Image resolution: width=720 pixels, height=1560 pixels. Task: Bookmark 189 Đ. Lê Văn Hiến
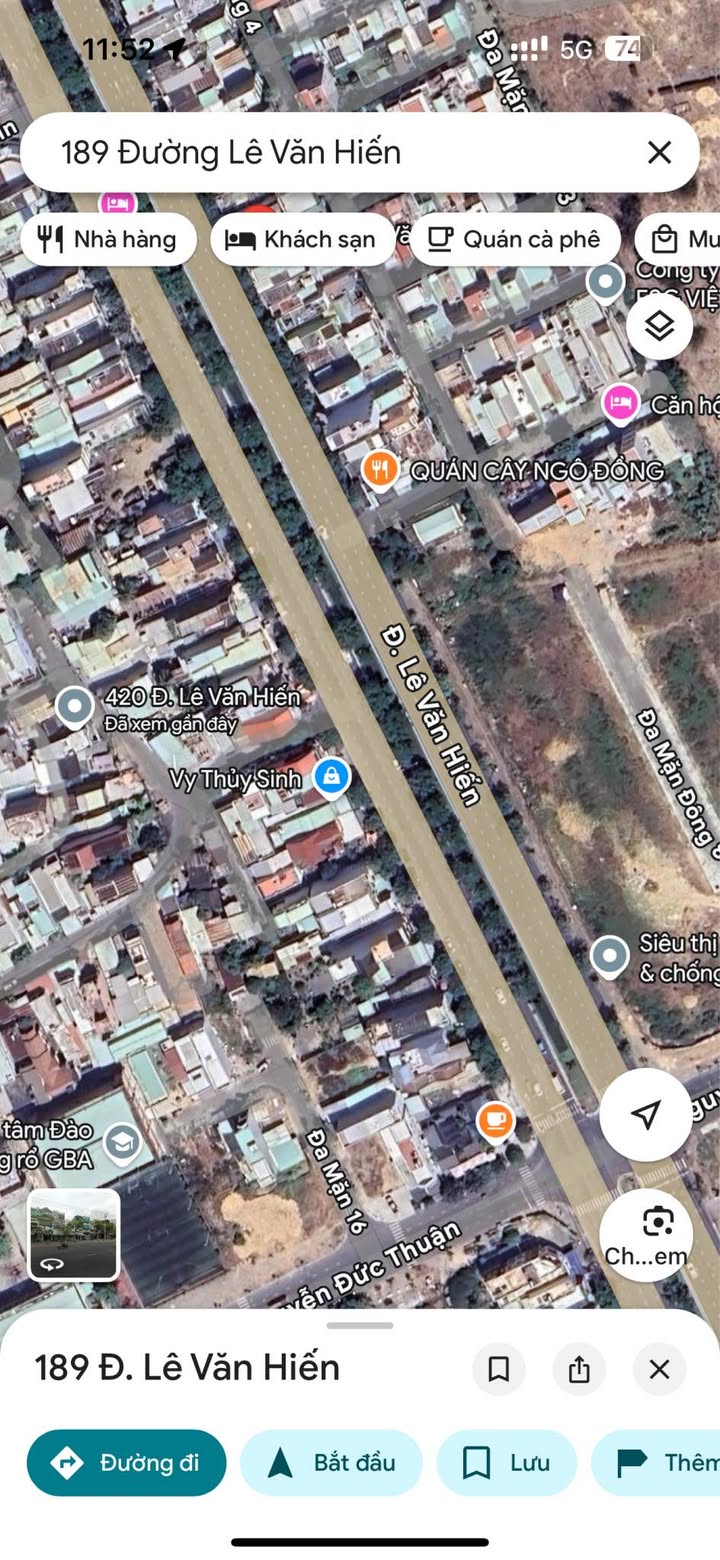499,1369
